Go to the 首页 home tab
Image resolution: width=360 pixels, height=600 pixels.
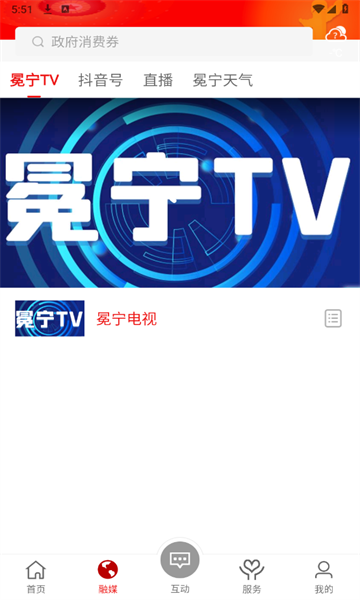36,577
